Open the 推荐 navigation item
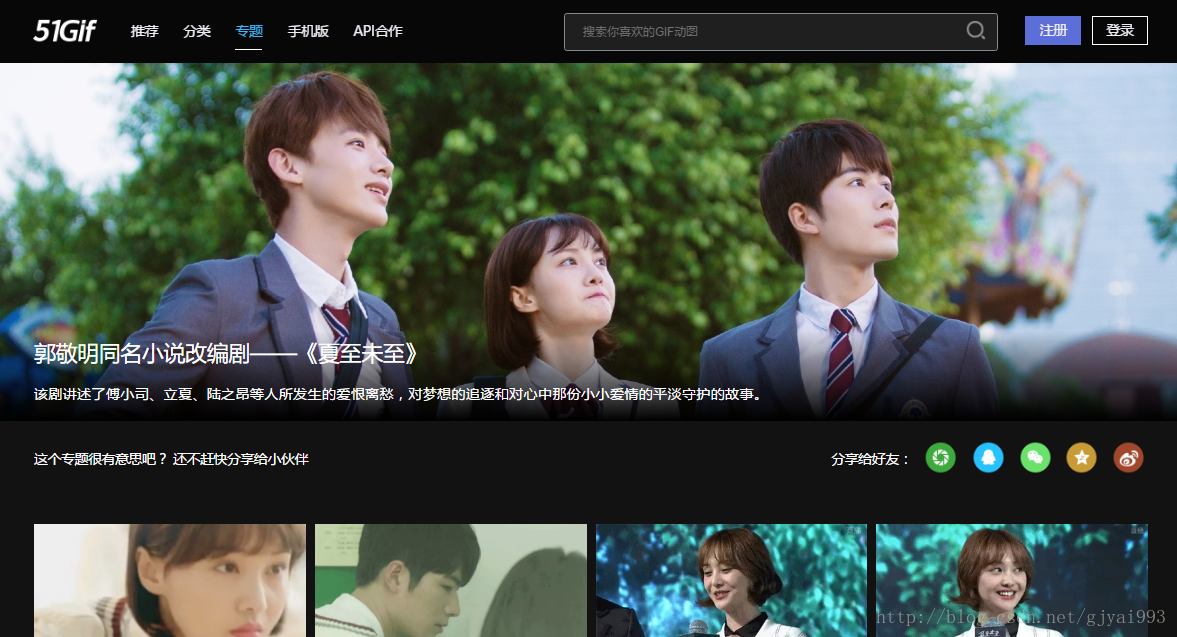1177x637 pixels. pos(144,31)
